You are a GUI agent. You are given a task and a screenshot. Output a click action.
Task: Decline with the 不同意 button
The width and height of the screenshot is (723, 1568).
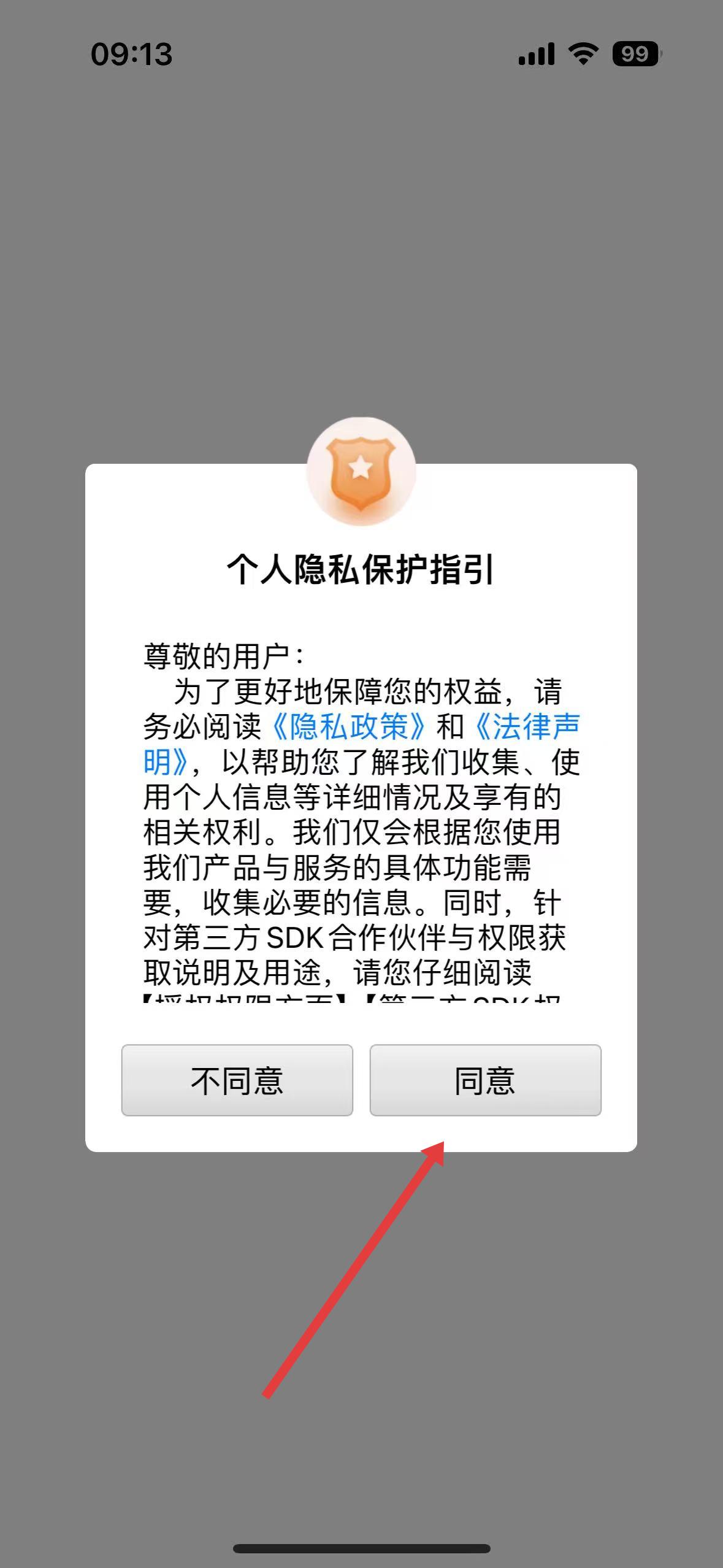click(x=237, y=1080)
